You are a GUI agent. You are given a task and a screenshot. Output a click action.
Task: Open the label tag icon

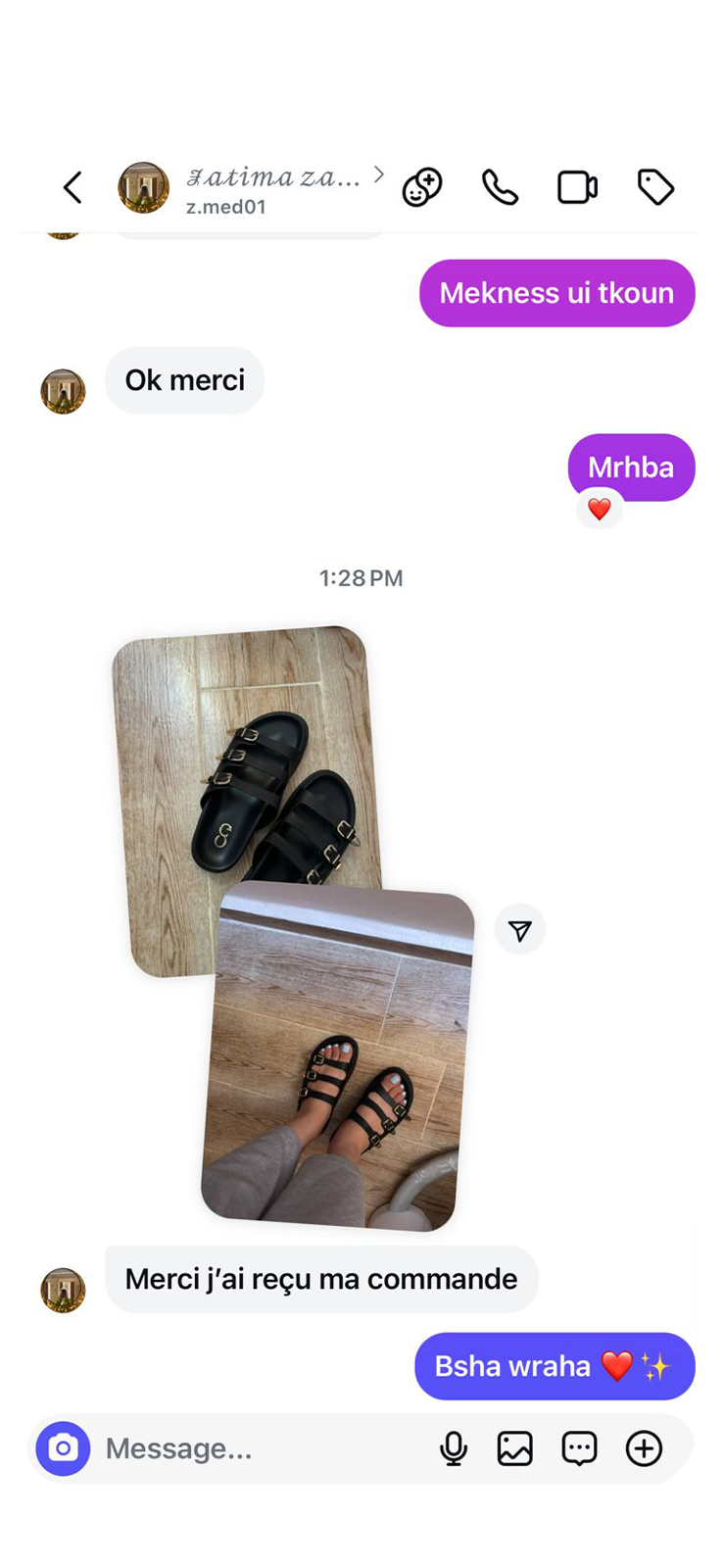point(655,187)
